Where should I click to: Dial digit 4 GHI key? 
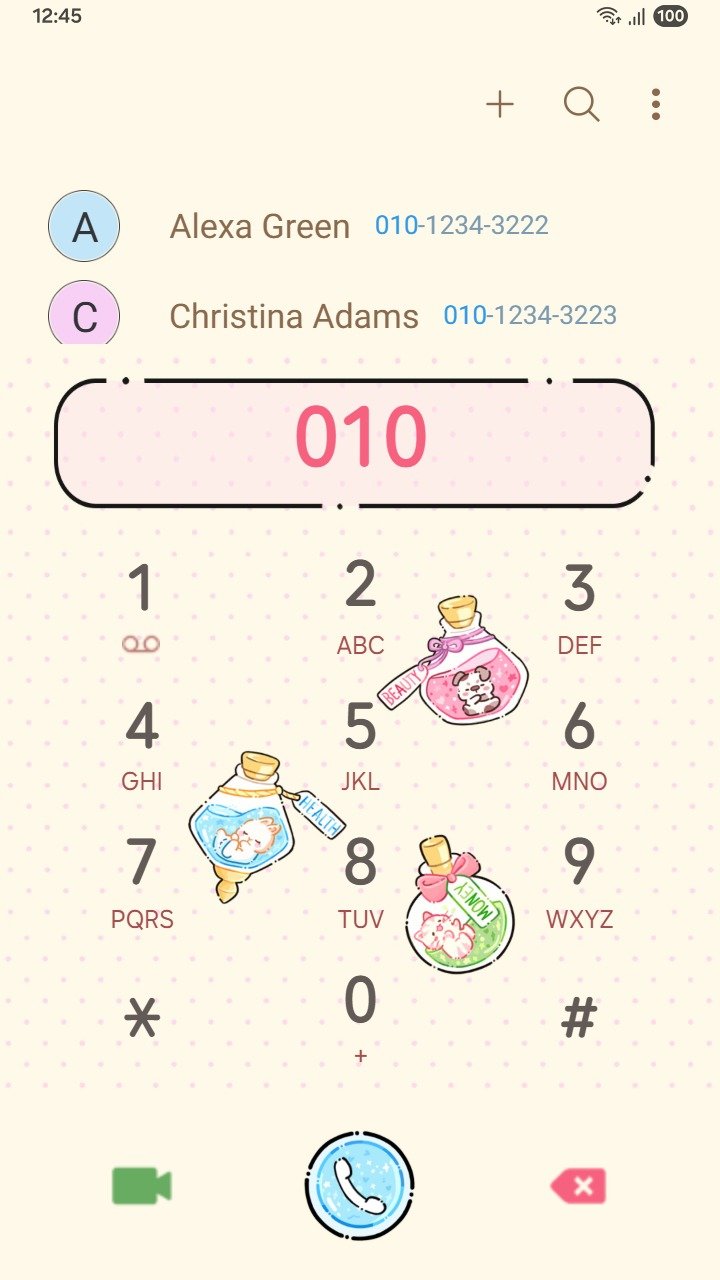[x=141, y=744]
